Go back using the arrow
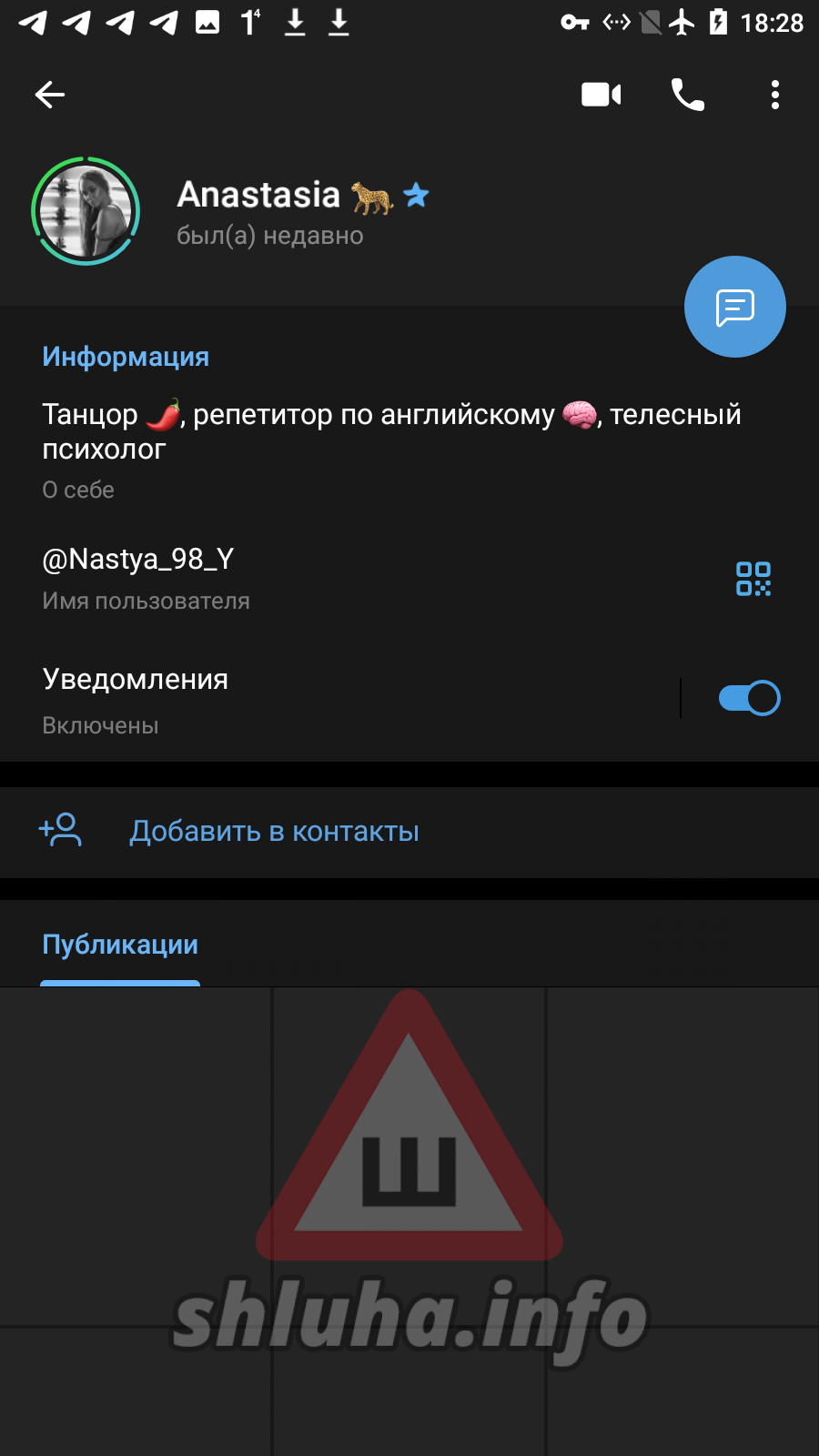Image resolution: width=819 pixels, height=1456 pixels. 50,95
